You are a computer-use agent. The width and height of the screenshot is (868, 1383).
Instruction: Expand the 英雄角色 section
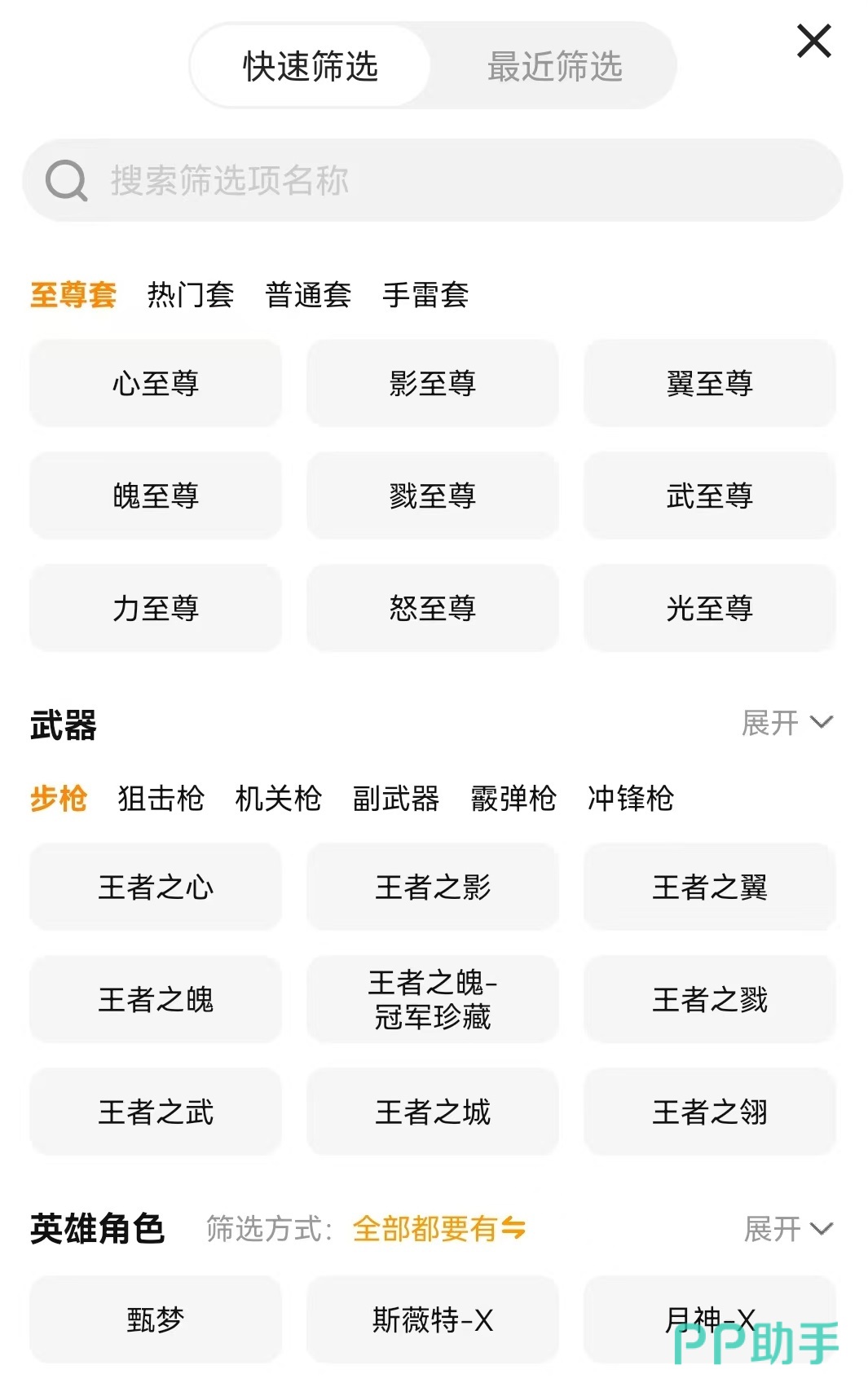[x=788, y=1229]
